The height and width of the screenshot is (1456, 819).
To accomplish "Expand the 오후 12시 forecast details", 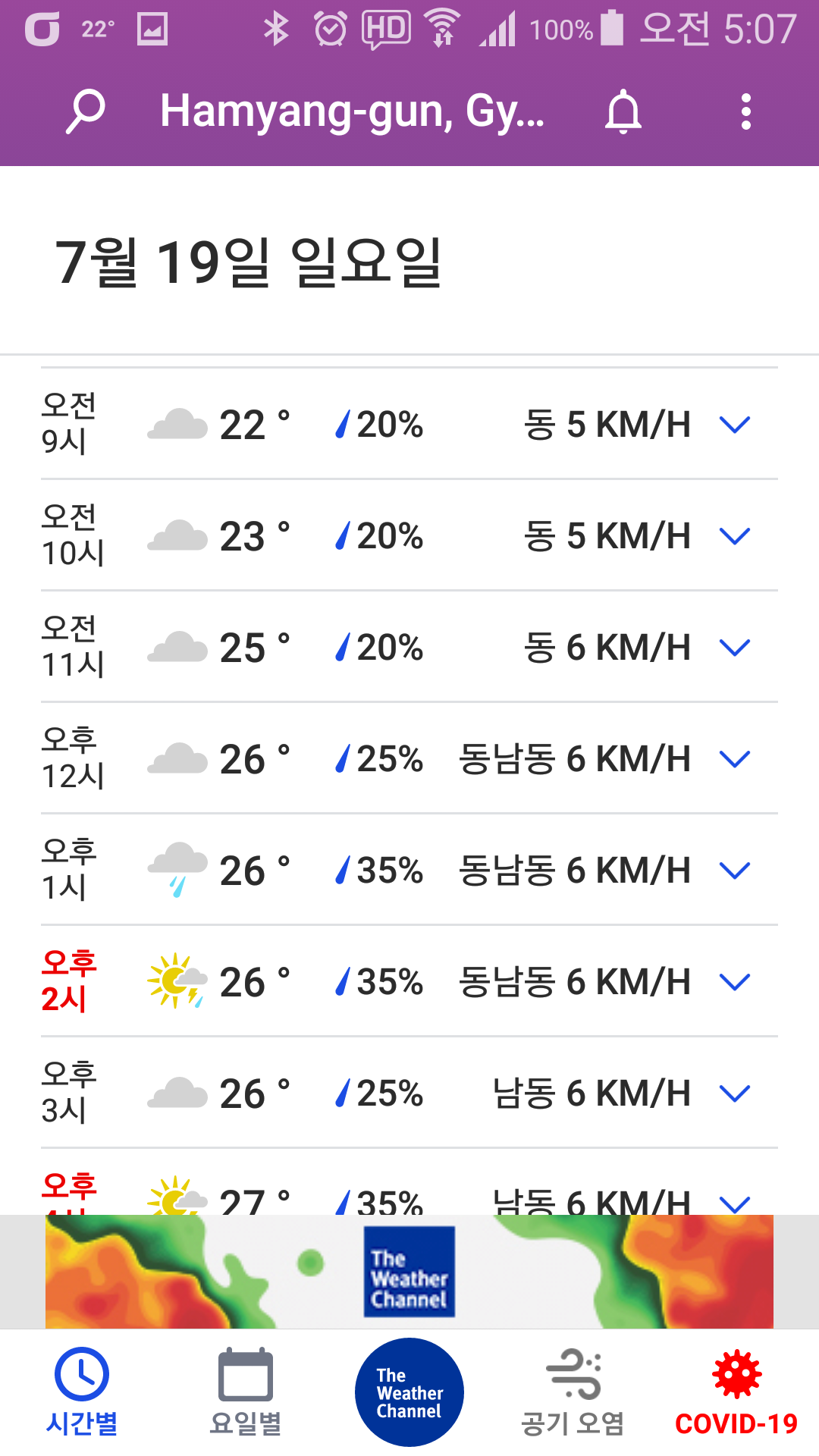I will [409, 758].
